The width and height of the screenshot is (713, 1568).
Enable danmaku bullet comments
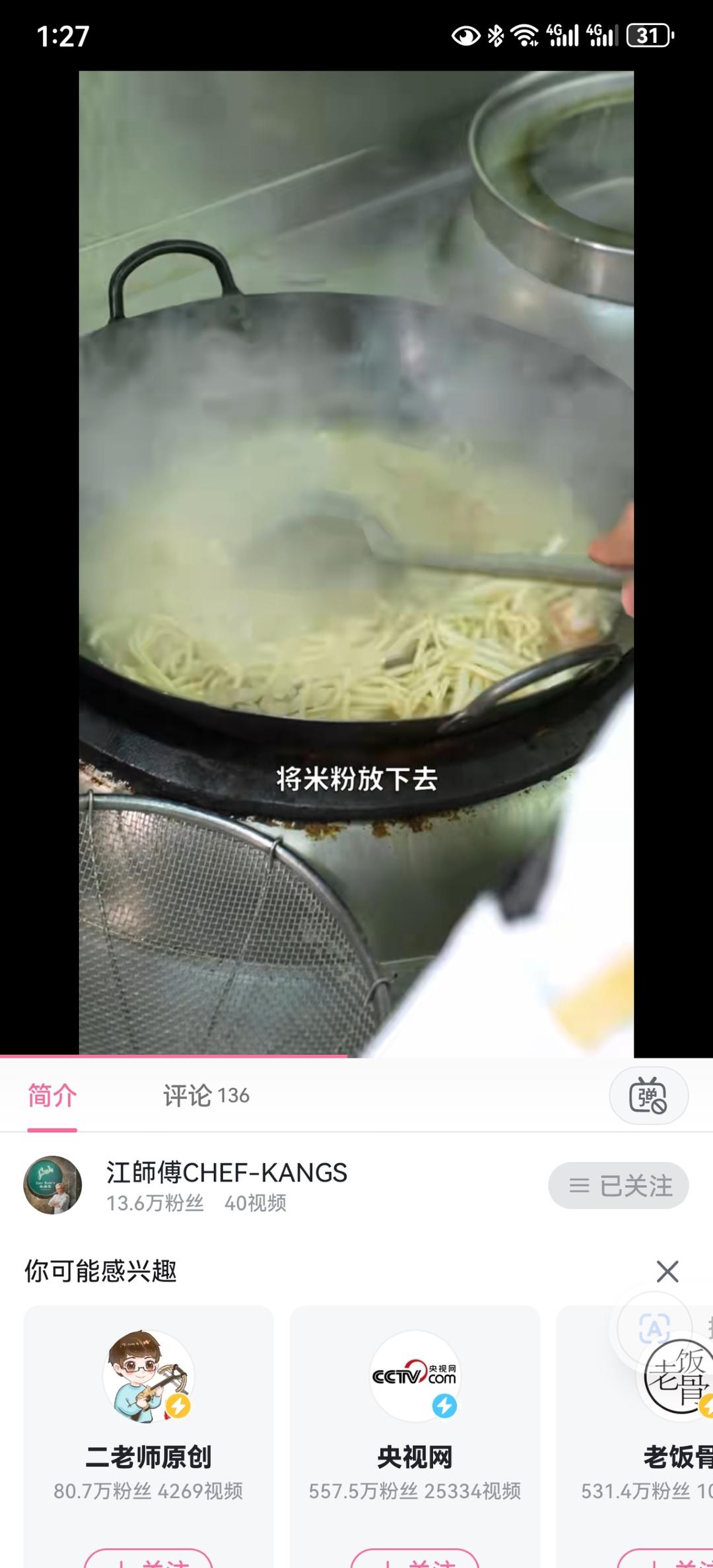pyautogui.click(x=649, y=1094)
